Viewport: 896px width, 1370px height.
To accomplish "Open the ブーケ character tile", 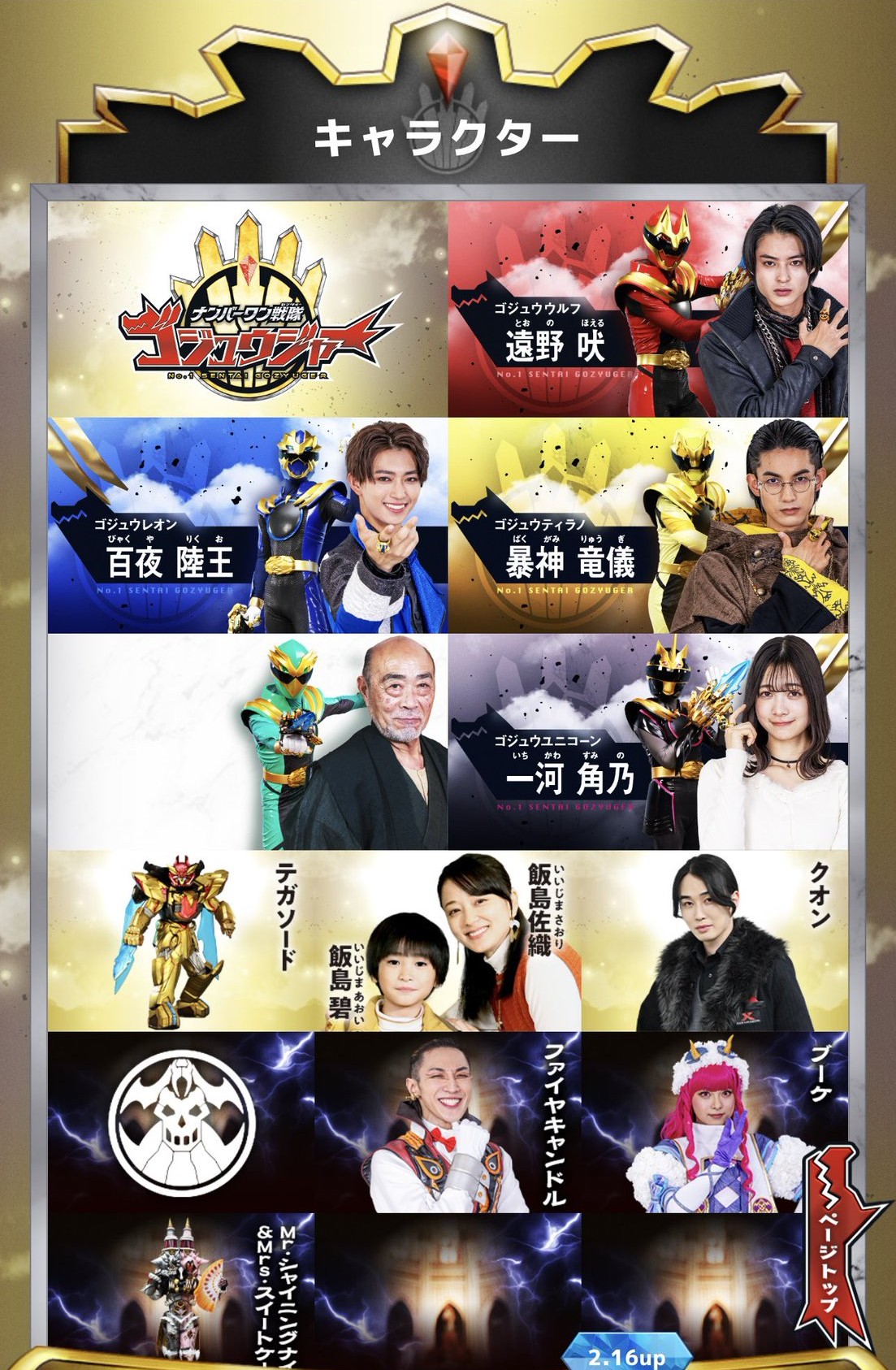I will pyautogui.click(x=699, y=1122).
